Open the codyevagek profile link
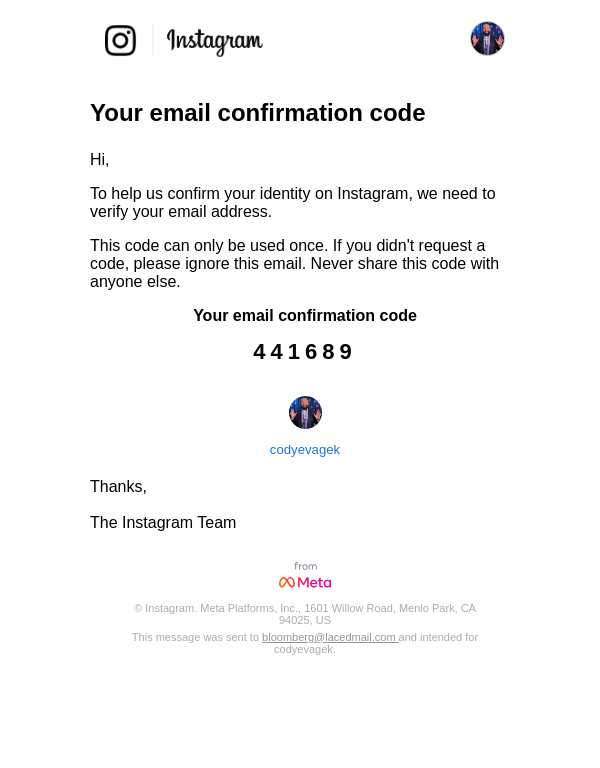 305,450
